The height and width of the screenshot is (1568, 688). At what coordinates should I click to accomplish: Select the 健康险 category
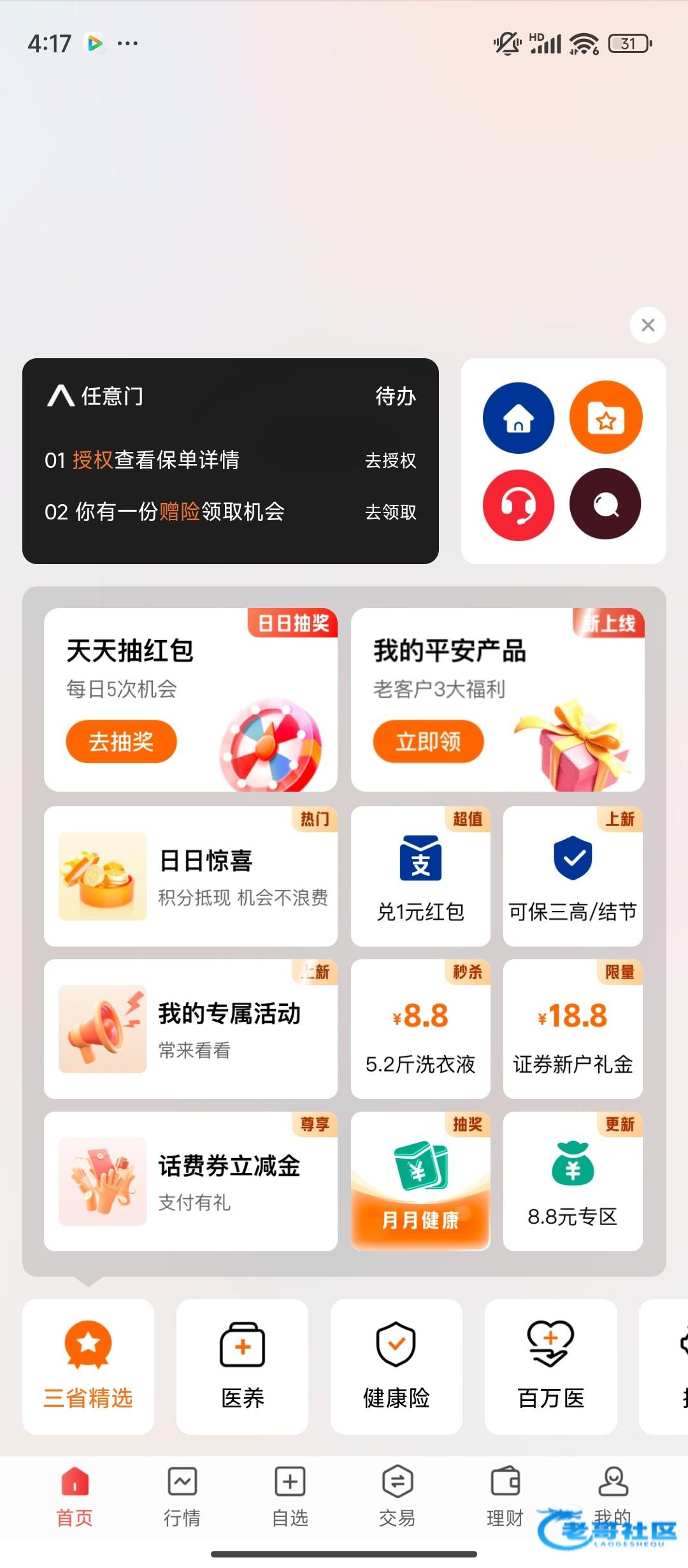(396, 1366)
